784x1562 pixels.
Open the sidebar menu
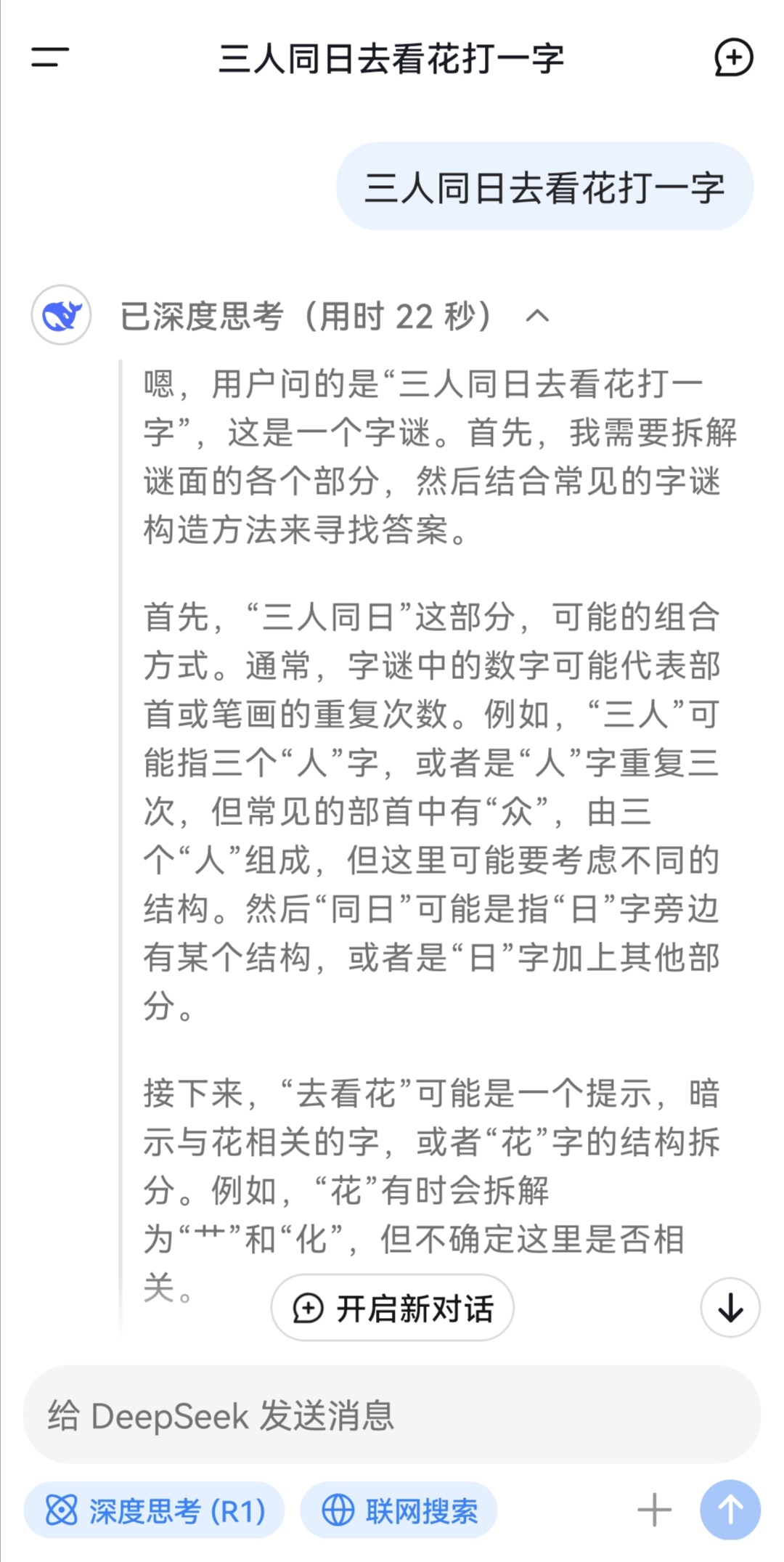point(50,57)
